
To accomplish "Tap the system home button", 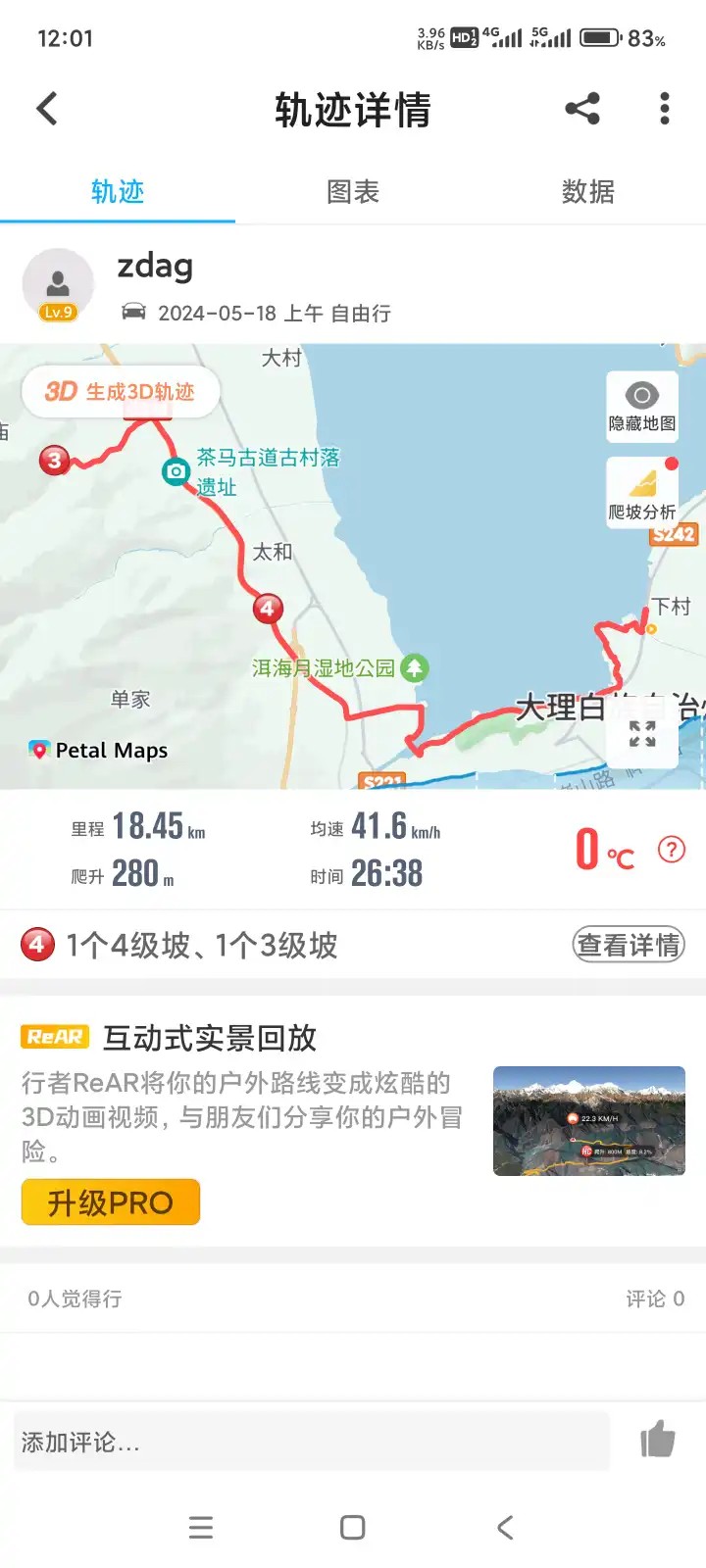I will tap(353, 1527).
